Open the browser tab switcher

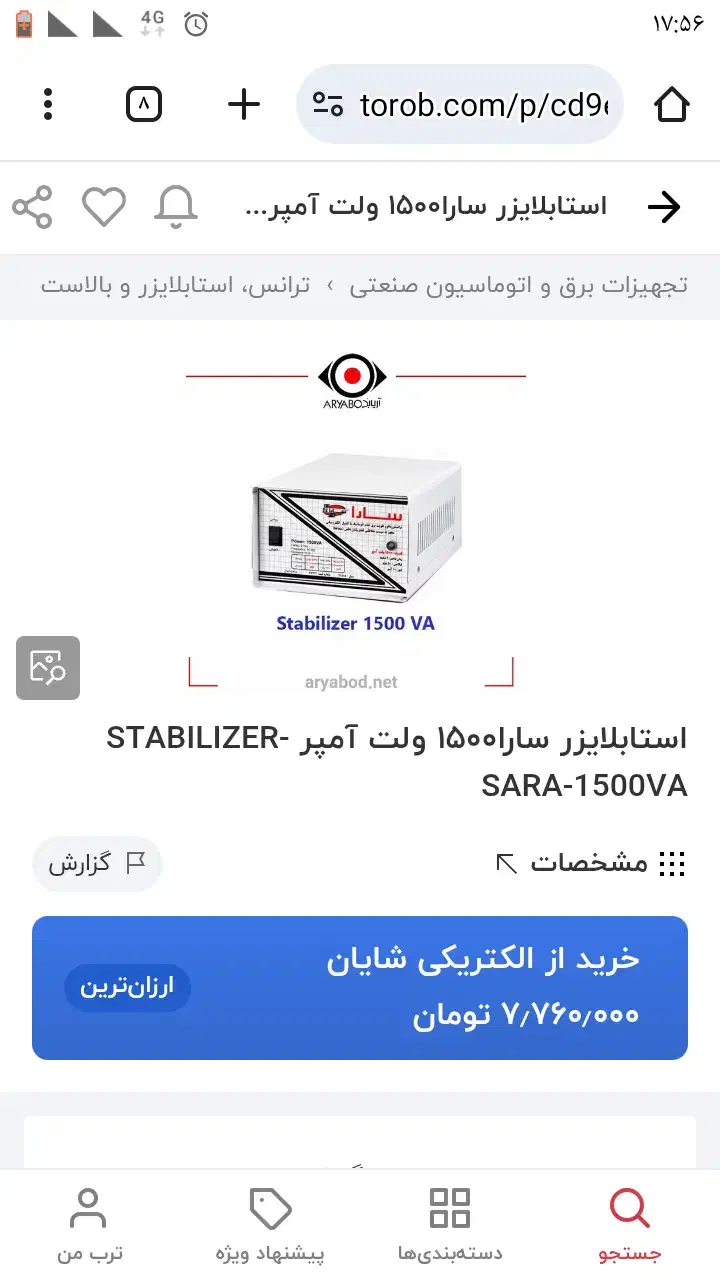pyautogui.click(x=144, y=104)
